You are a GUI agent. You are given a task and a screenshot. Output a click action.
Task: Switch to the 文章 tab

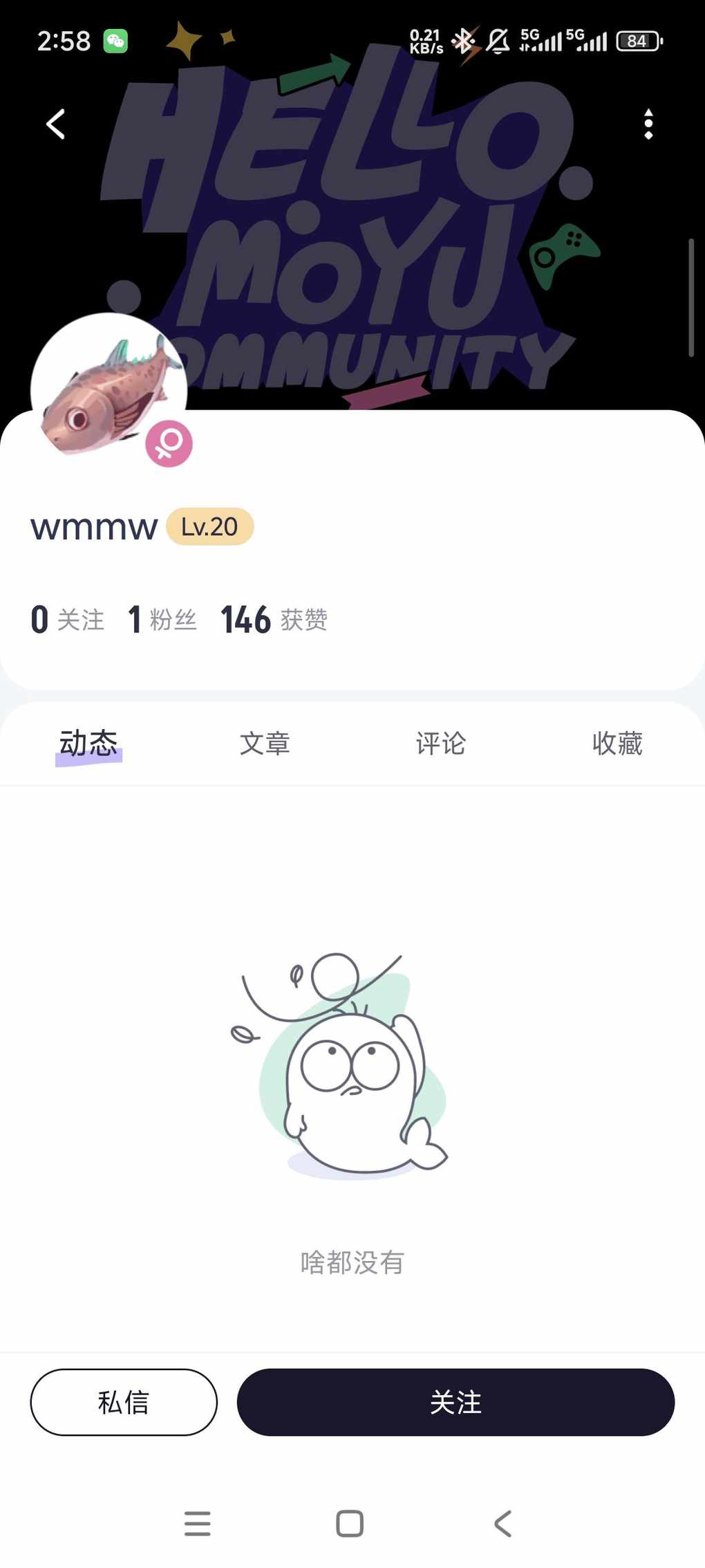point(265,744)
